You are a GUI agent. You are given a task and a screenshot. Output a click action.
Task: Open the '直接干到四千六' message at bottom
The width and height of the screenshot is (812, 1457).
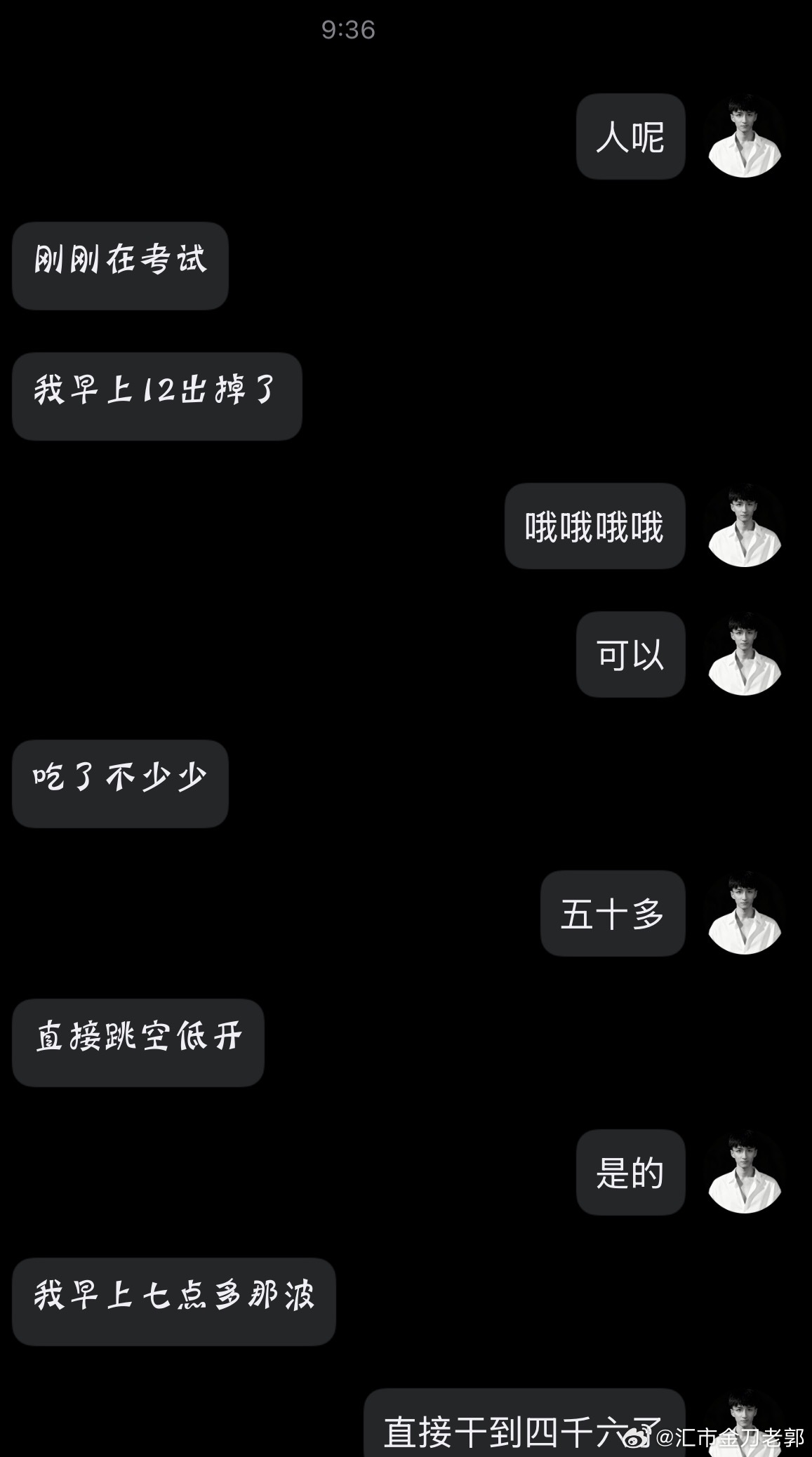point(524,1432)
